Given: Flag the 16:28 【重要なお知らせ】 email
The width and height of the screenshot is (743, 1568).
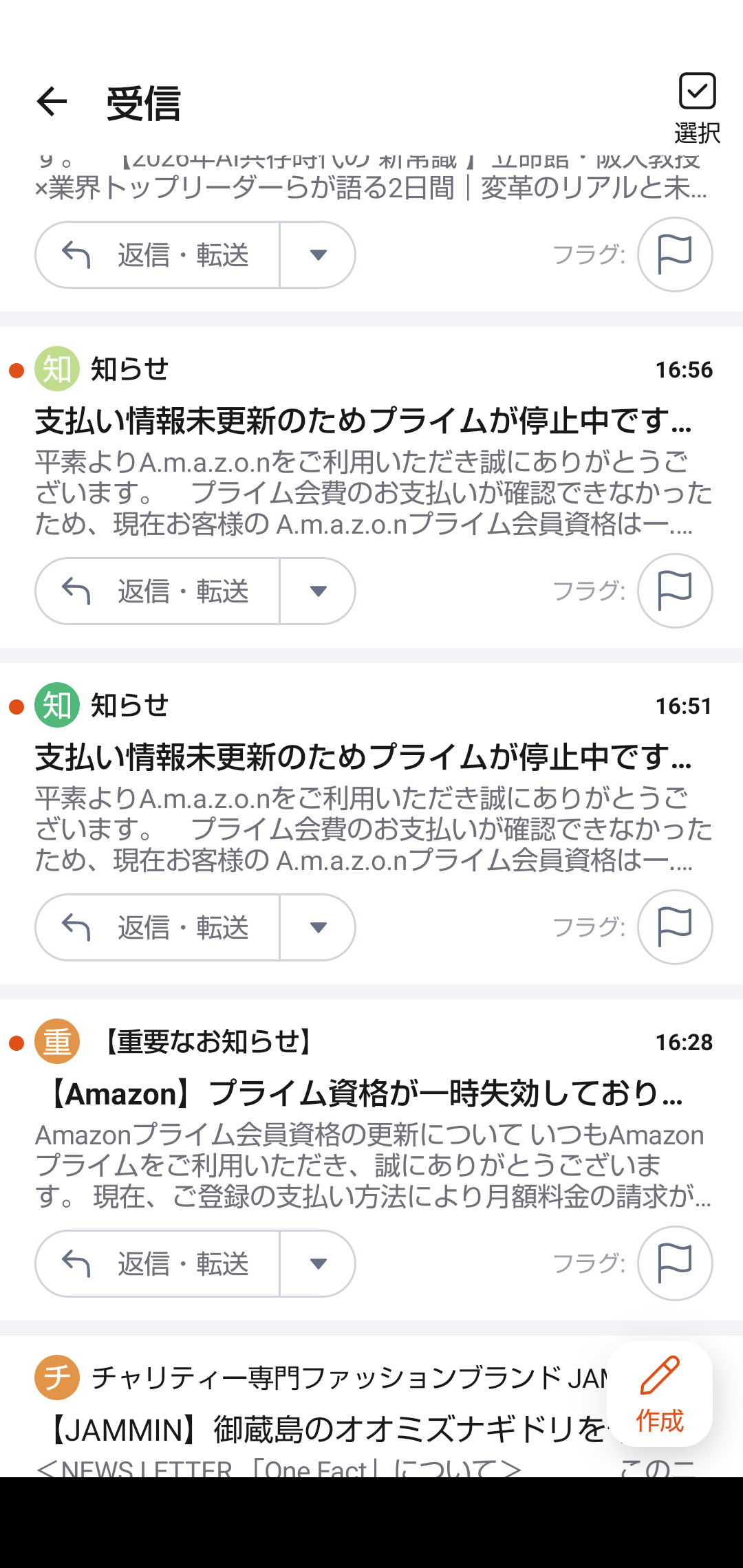Looking at the screenshot, I should (674, 1263).
